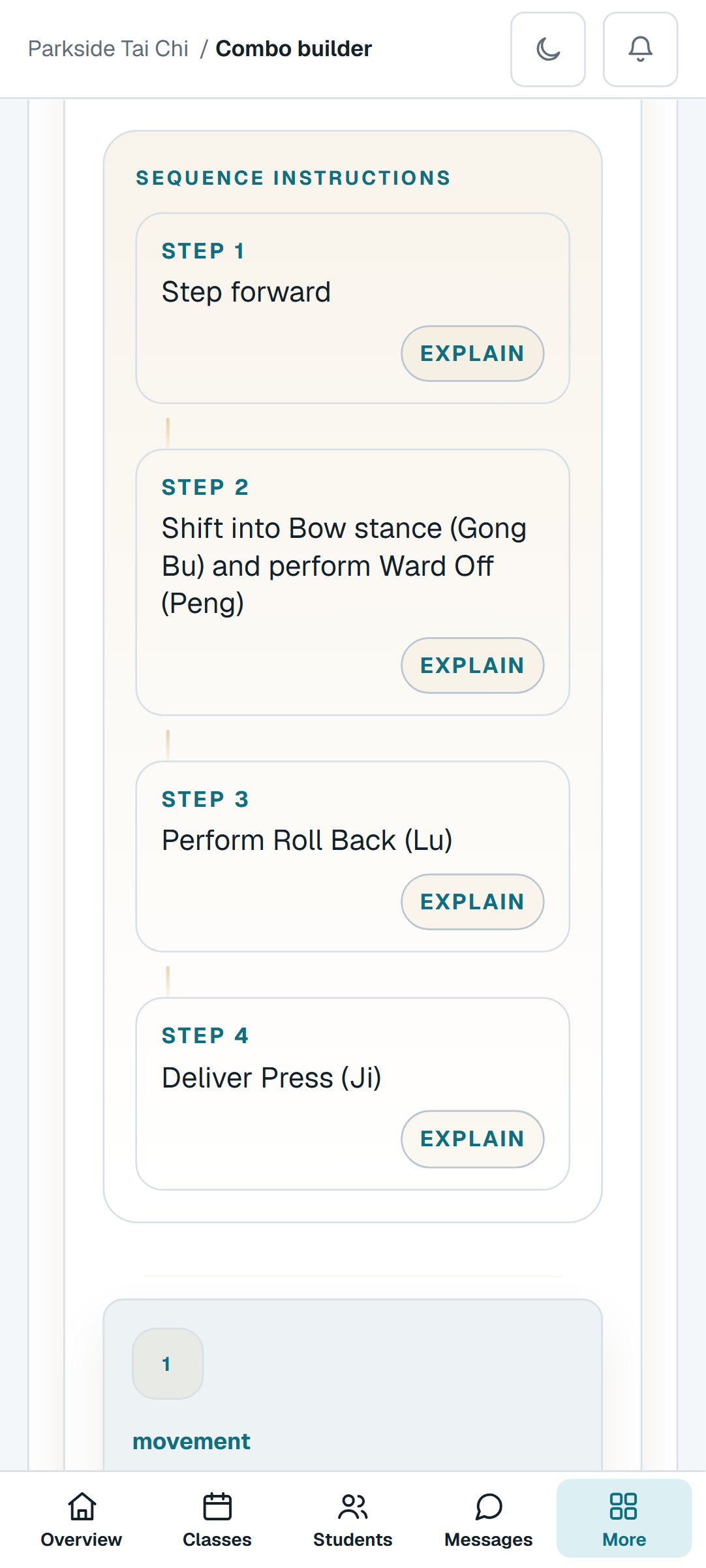Viewport: 706px width, 1568px height.
Task: Open the notifications bell
Action: pos(641,49)
